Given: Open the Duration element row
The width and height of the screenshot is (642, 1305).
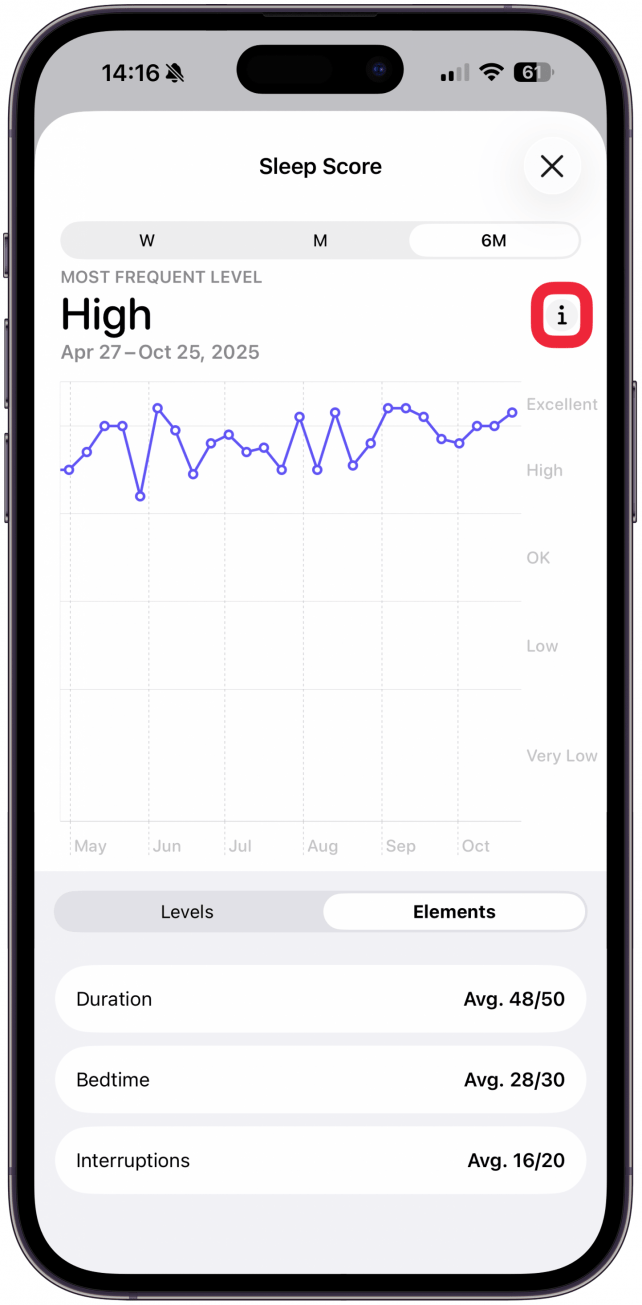Looking at the screenshot, I should [320, 999].
